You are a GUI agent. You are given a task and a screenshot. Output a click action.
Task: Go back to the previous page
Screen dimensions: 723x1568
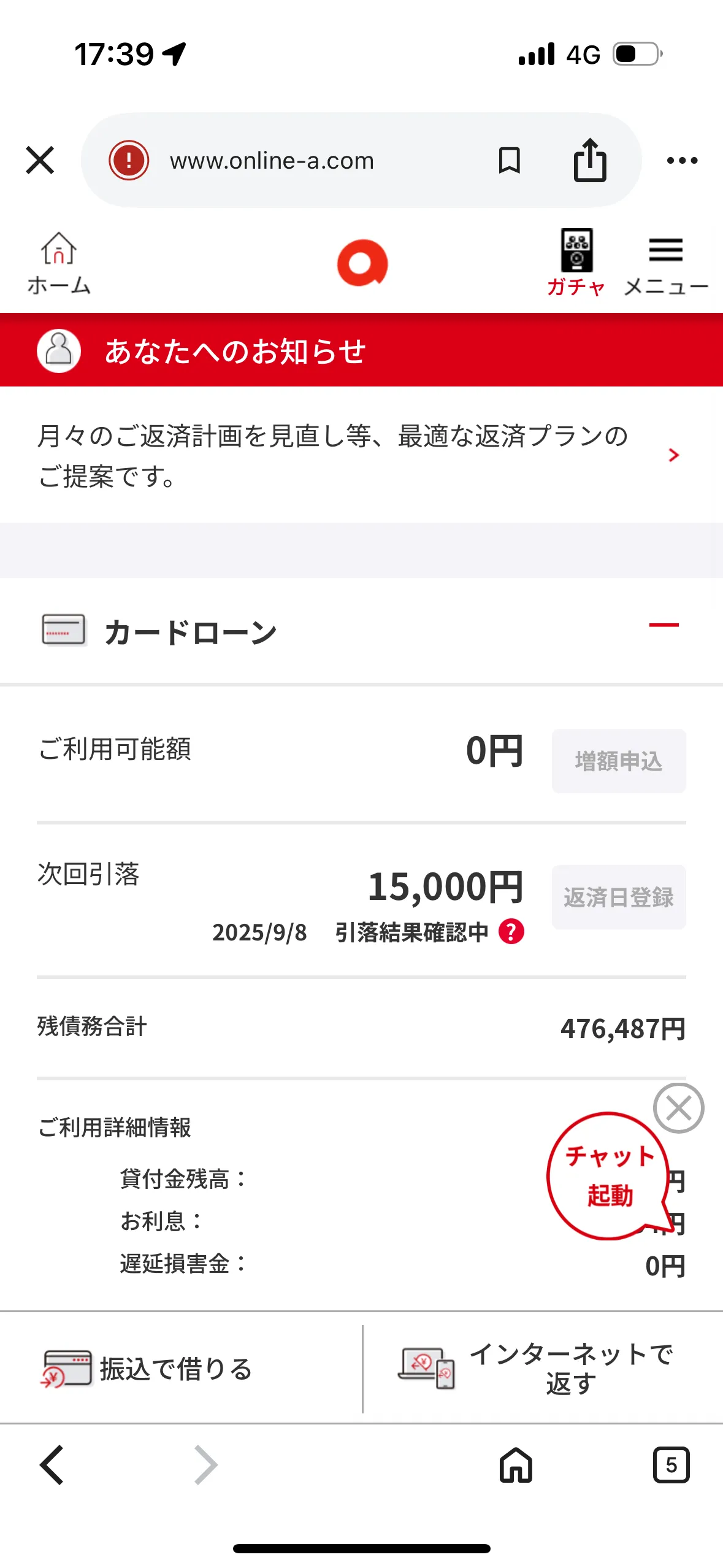click(x=52, y=1465)
